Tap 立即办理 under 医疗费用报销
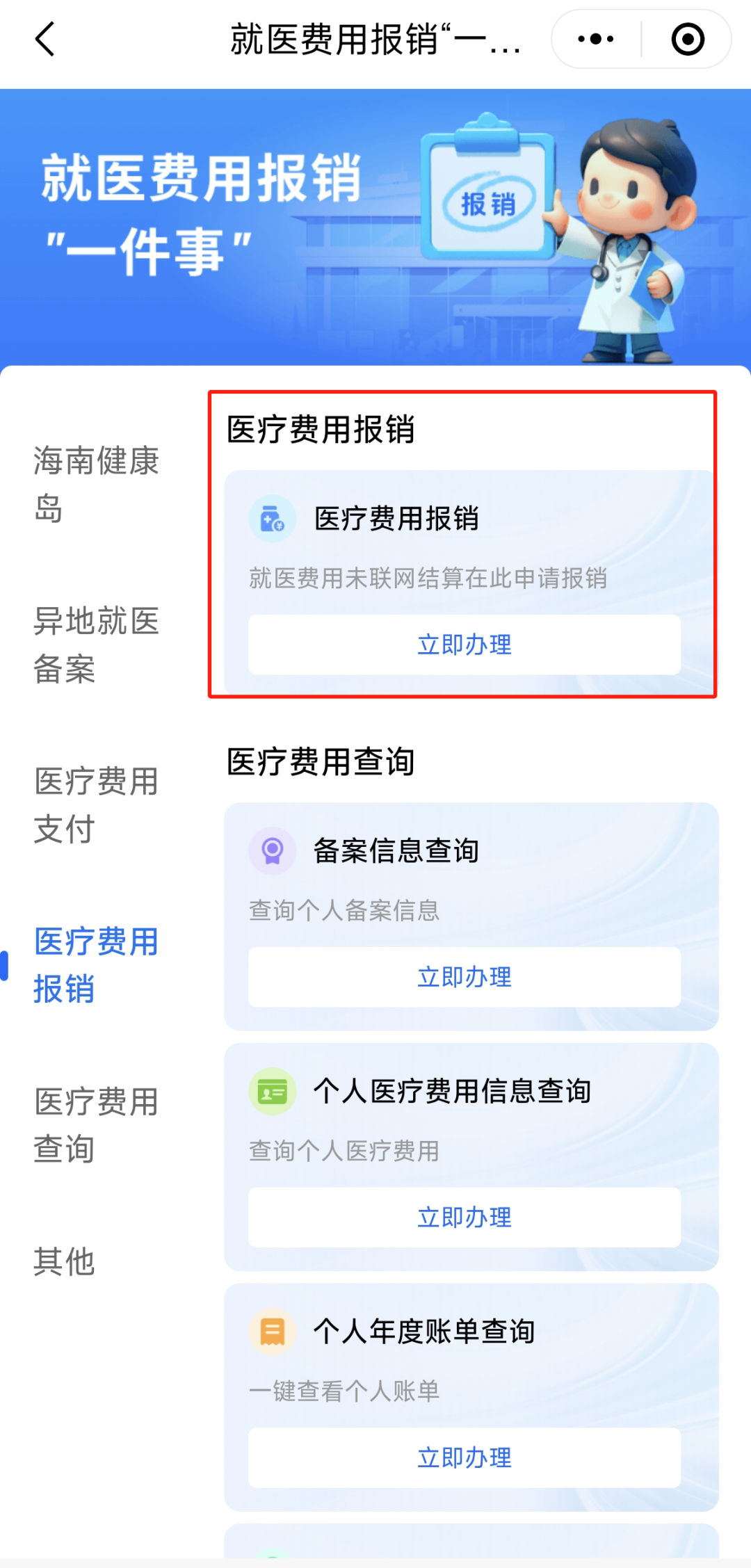Viewport: 751px width, 1568px height. (465, 645)
